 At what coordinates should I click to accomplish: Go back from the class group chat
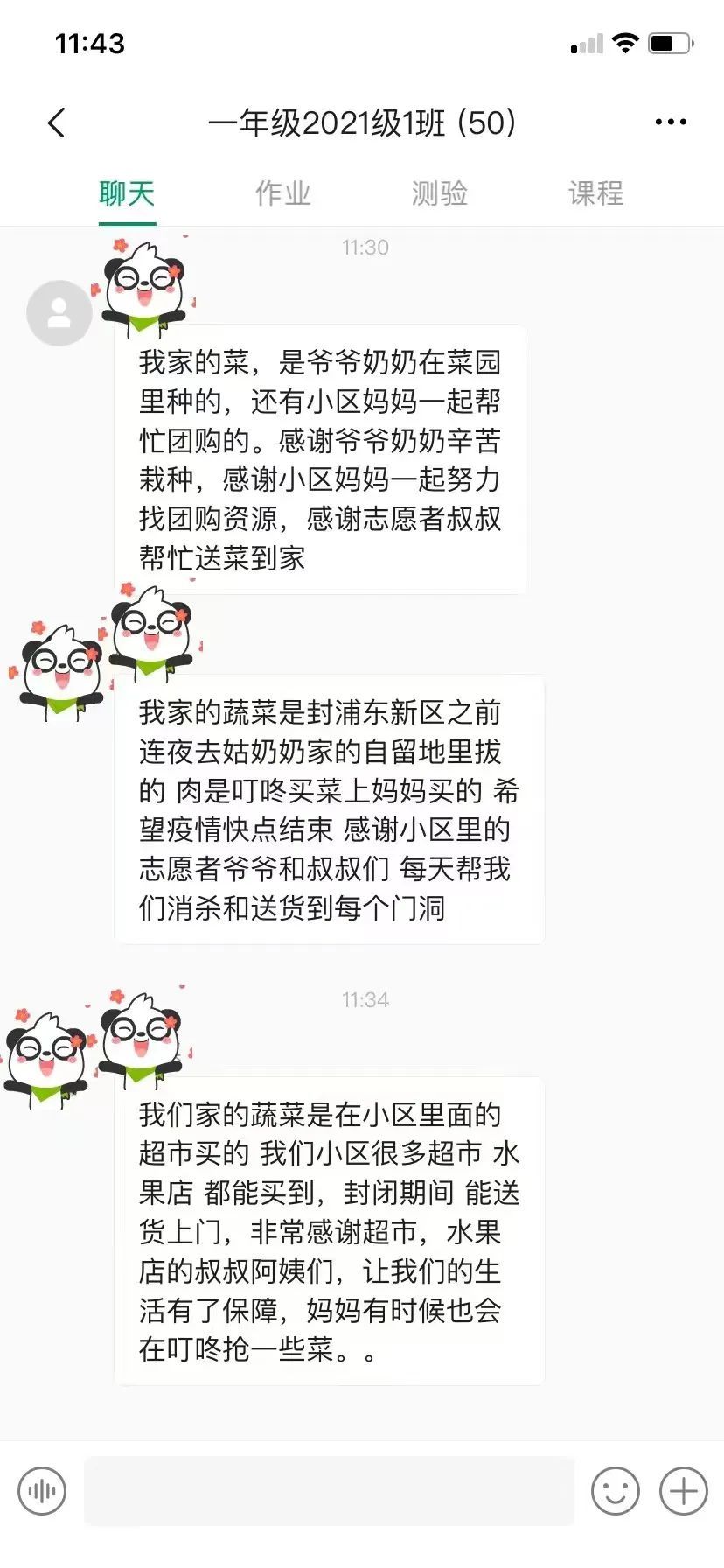[x=56, y=122]
